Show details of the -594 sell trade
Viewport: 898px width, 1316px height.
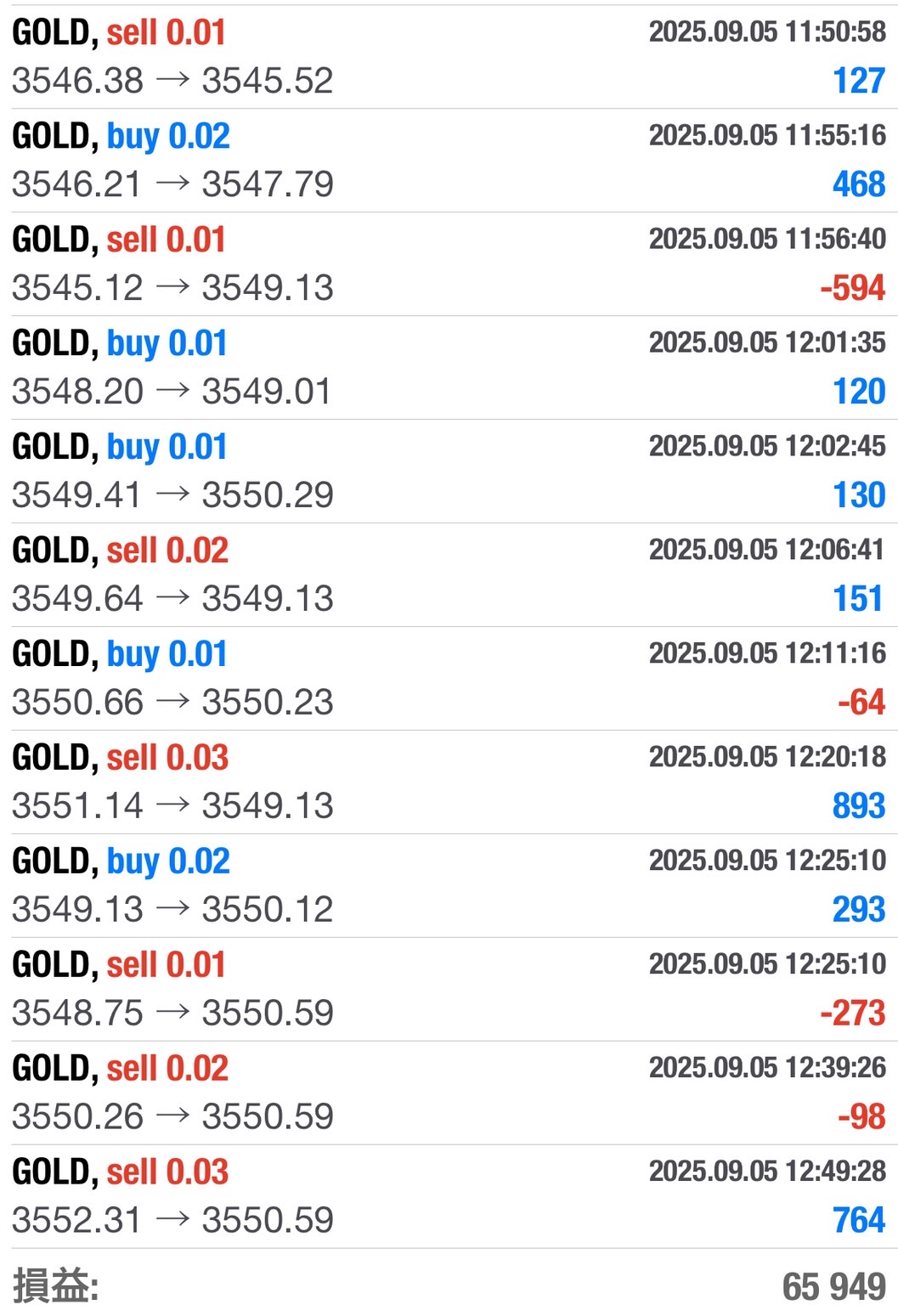449,264
